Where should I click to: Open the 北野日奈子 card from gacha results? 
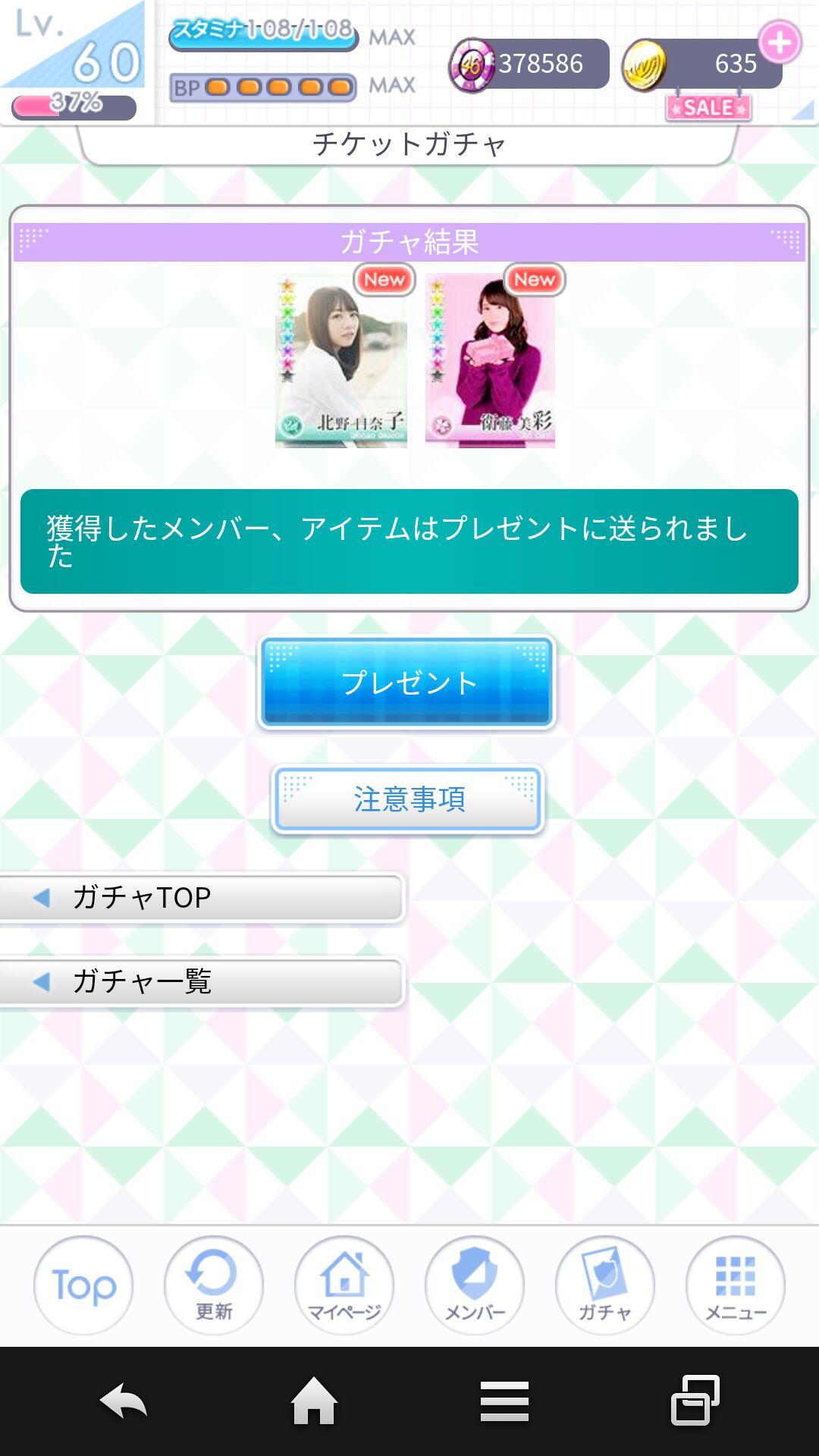341,361
